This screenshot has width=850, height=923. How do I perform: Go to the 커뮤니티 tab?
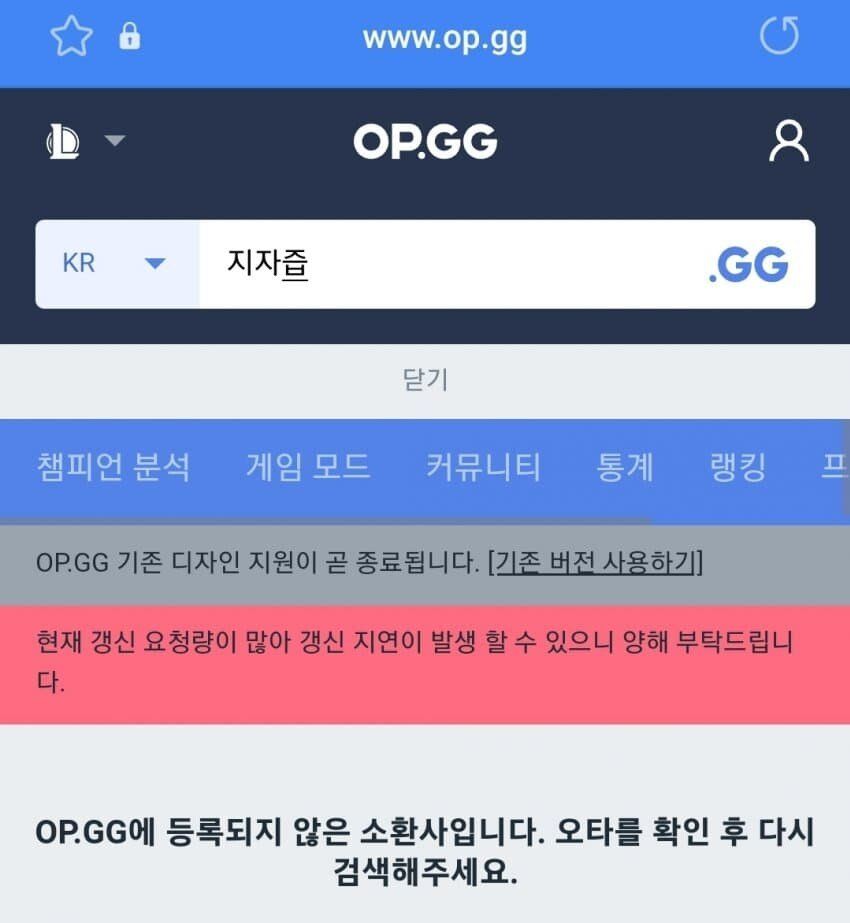pyautogui.click(x=483, y=467)
